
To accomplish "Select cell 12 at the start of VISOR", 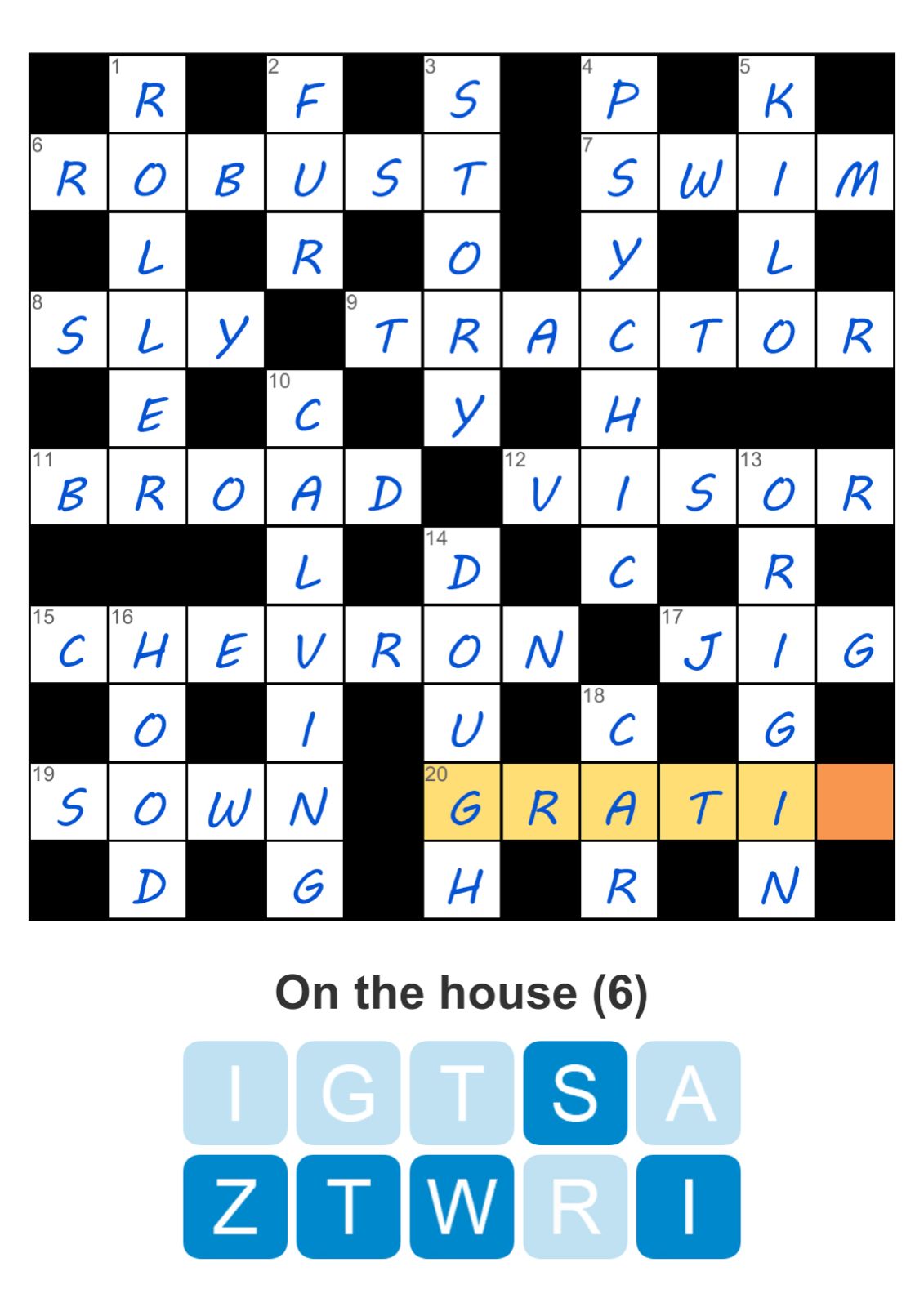I will coord(541,487).
